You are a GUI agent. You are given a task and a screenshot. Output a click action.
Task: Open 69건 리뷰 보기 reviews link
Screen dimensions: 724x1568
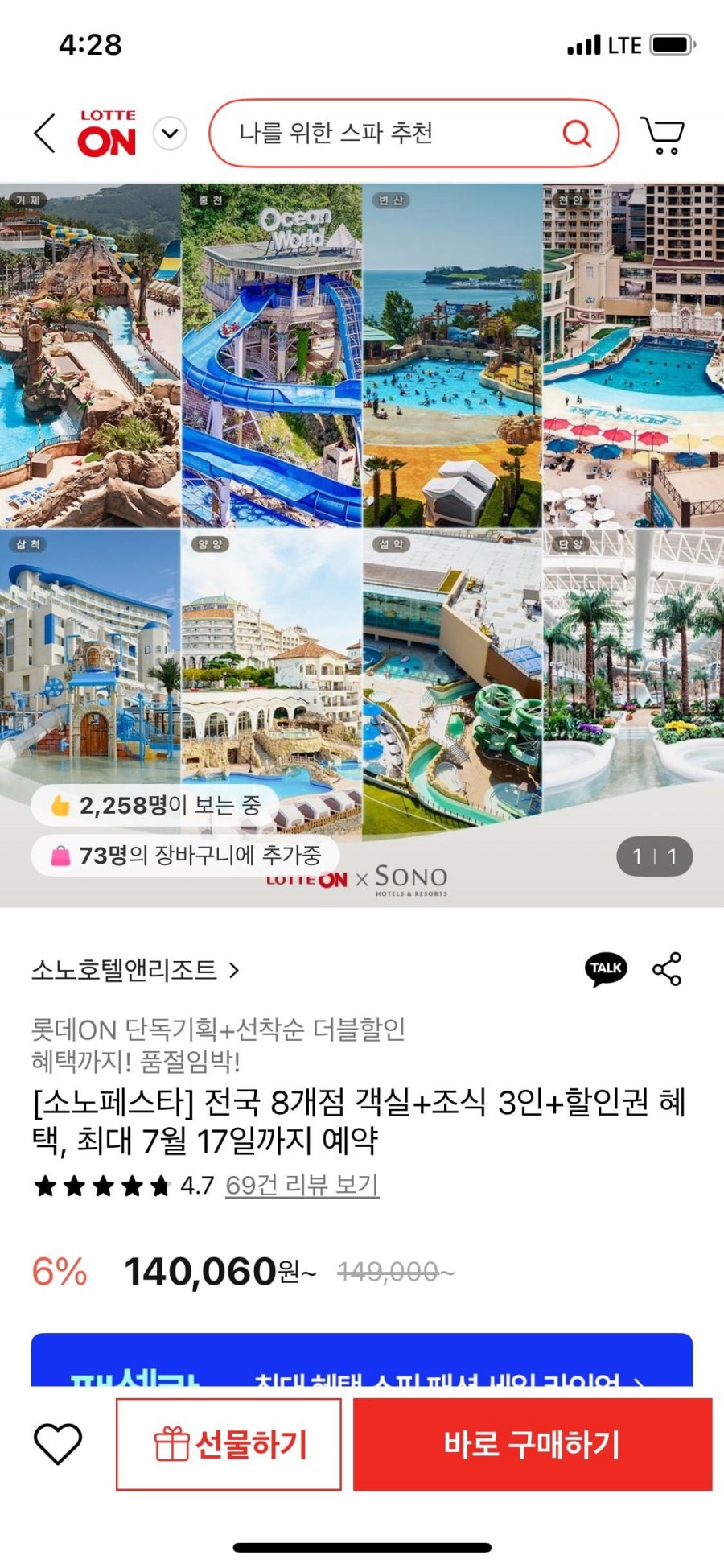(302, 1185)
